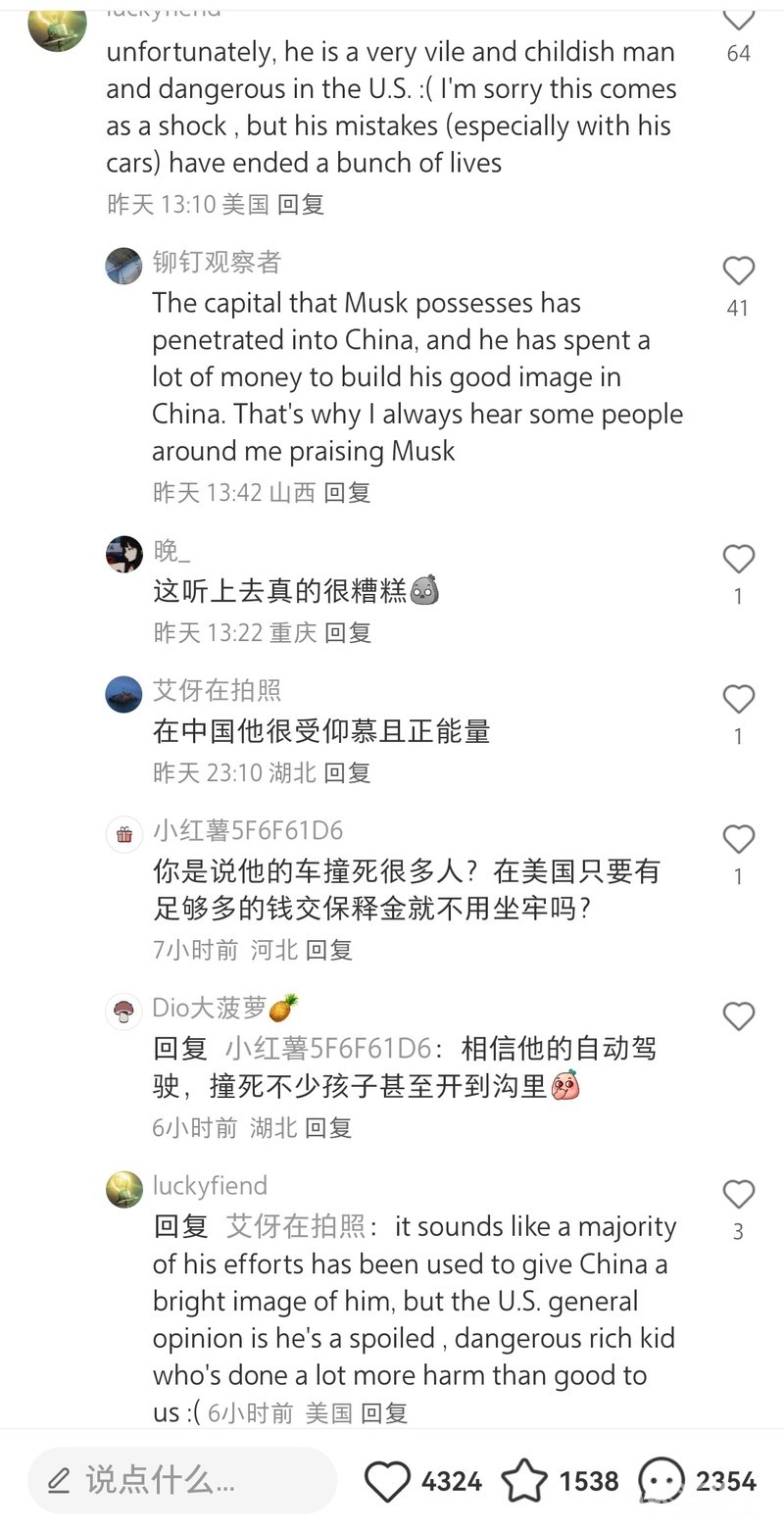Open the 说点什么 comment input box
This screenshot has width=784, height=1532.
(181, 1480)
